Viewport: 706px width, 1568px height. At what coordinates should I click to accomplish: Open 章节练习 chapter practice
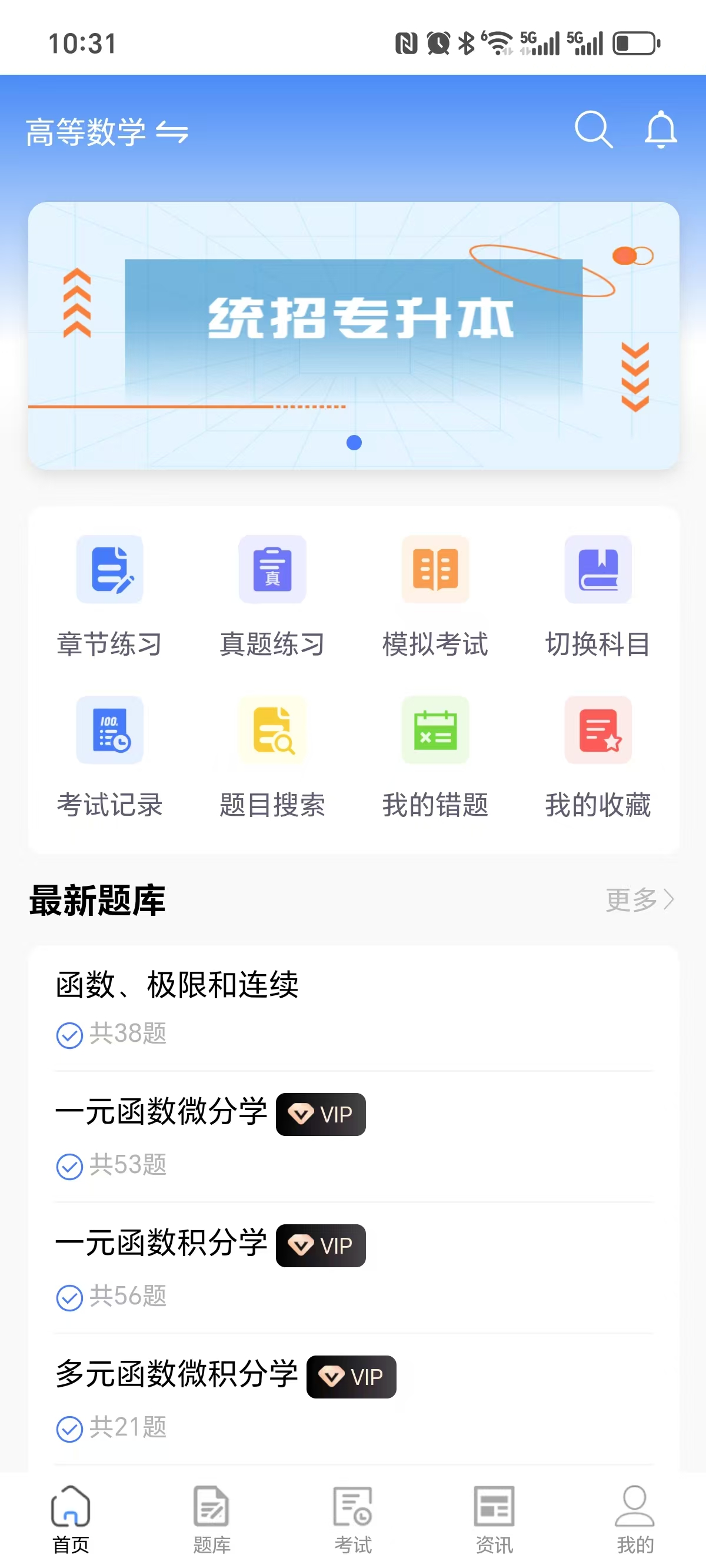pyautogui.click(x=109, y=596)
